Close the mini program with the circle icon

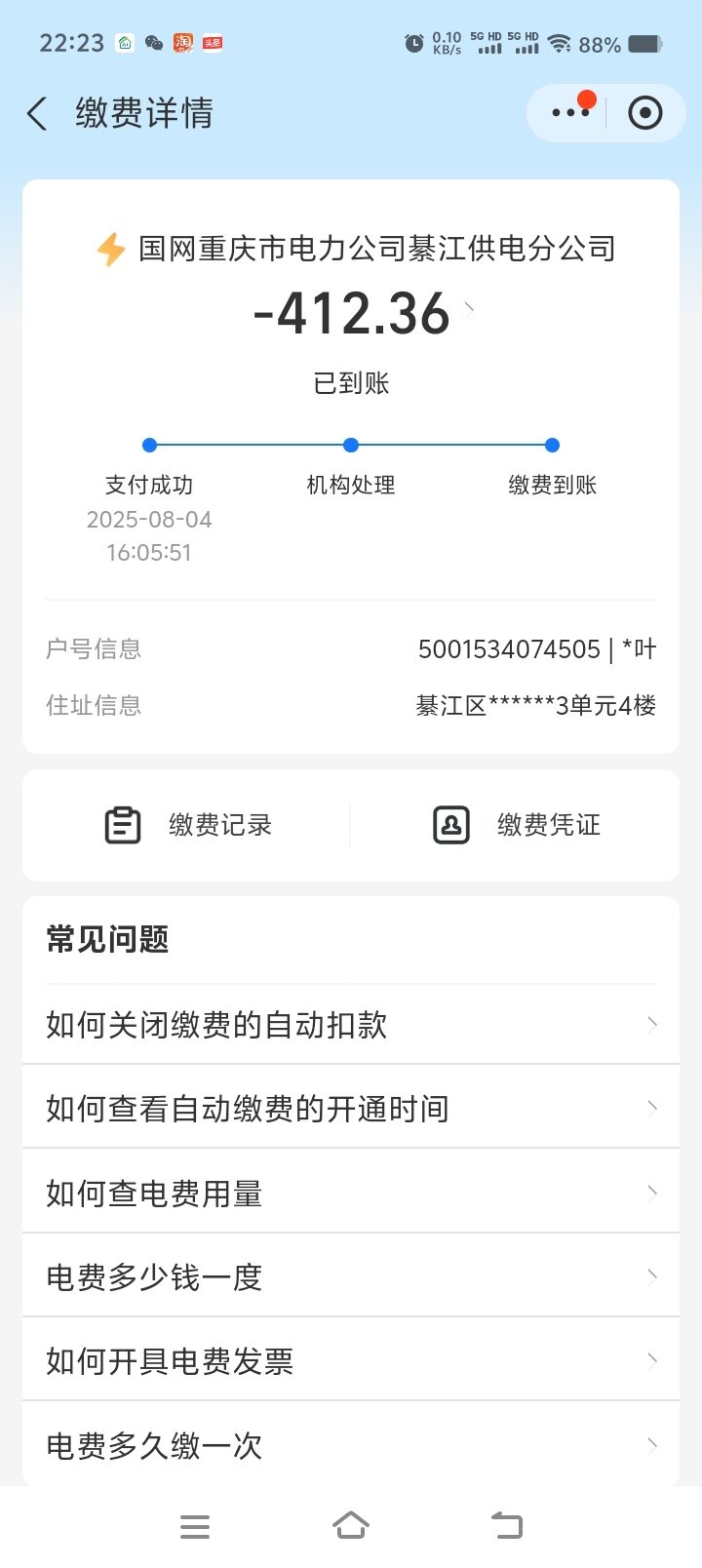[x=644, y=113]
